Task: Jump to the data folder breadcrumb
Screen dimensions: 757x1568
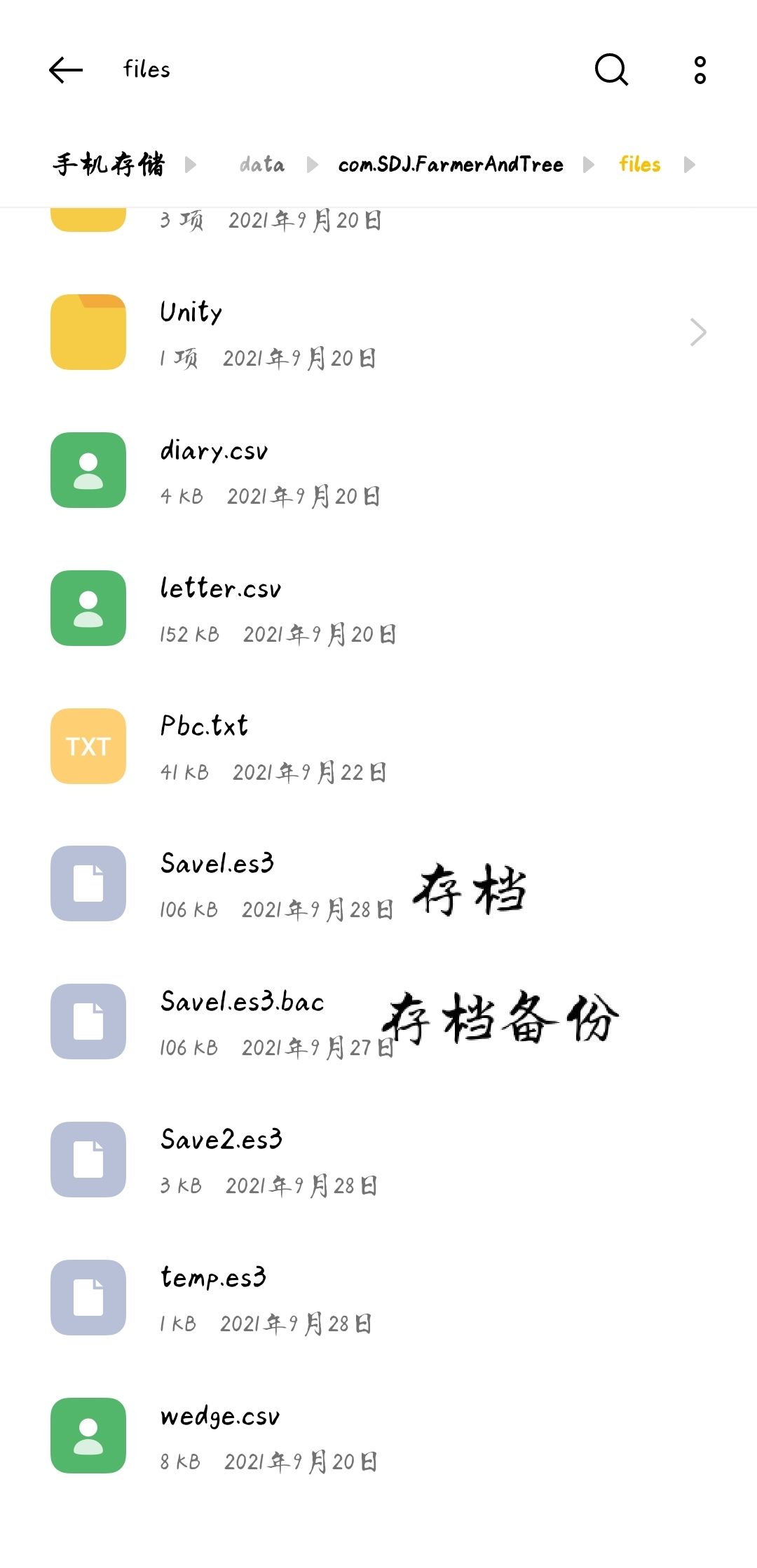Action: tap(262, 165)
